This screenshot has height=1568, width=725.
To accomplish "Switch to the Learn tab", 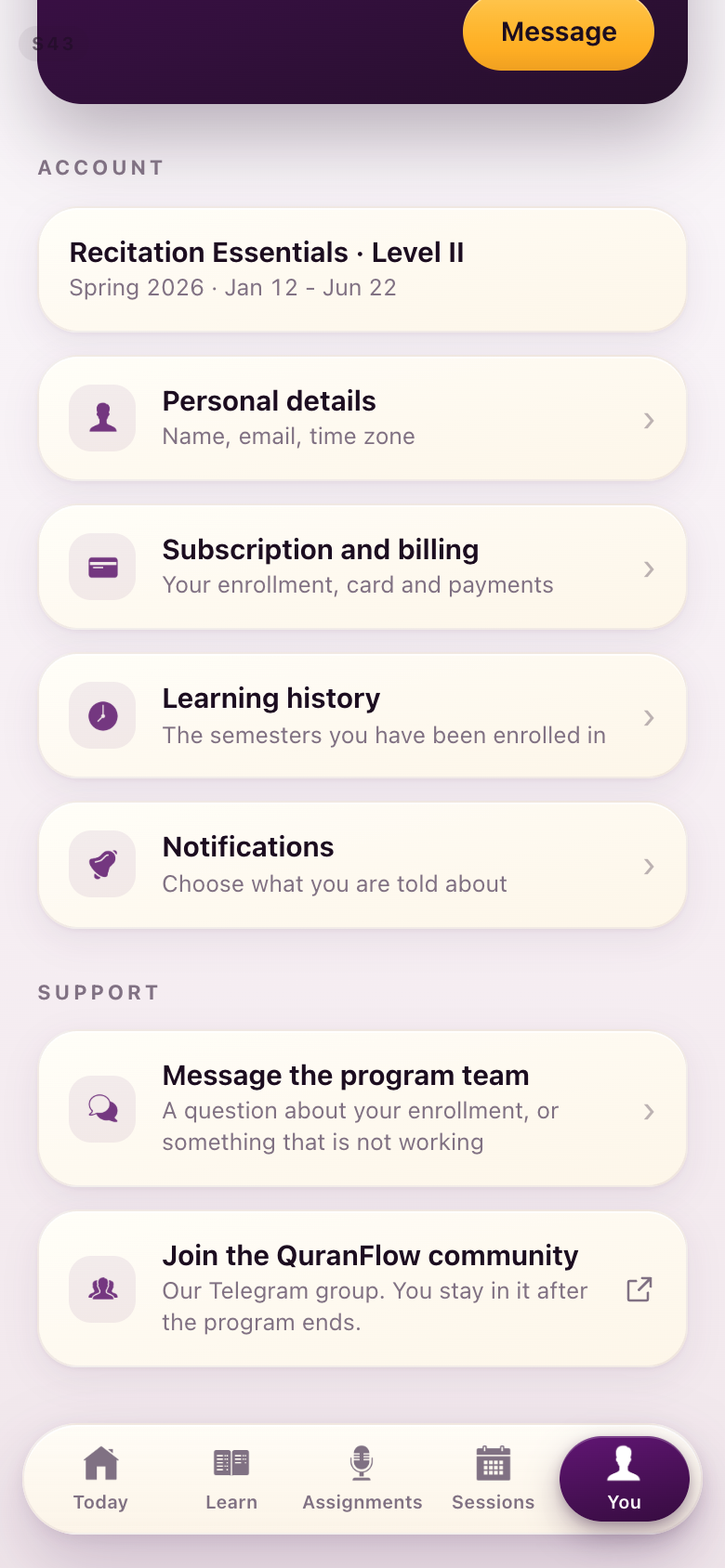I will point(231,1479).
